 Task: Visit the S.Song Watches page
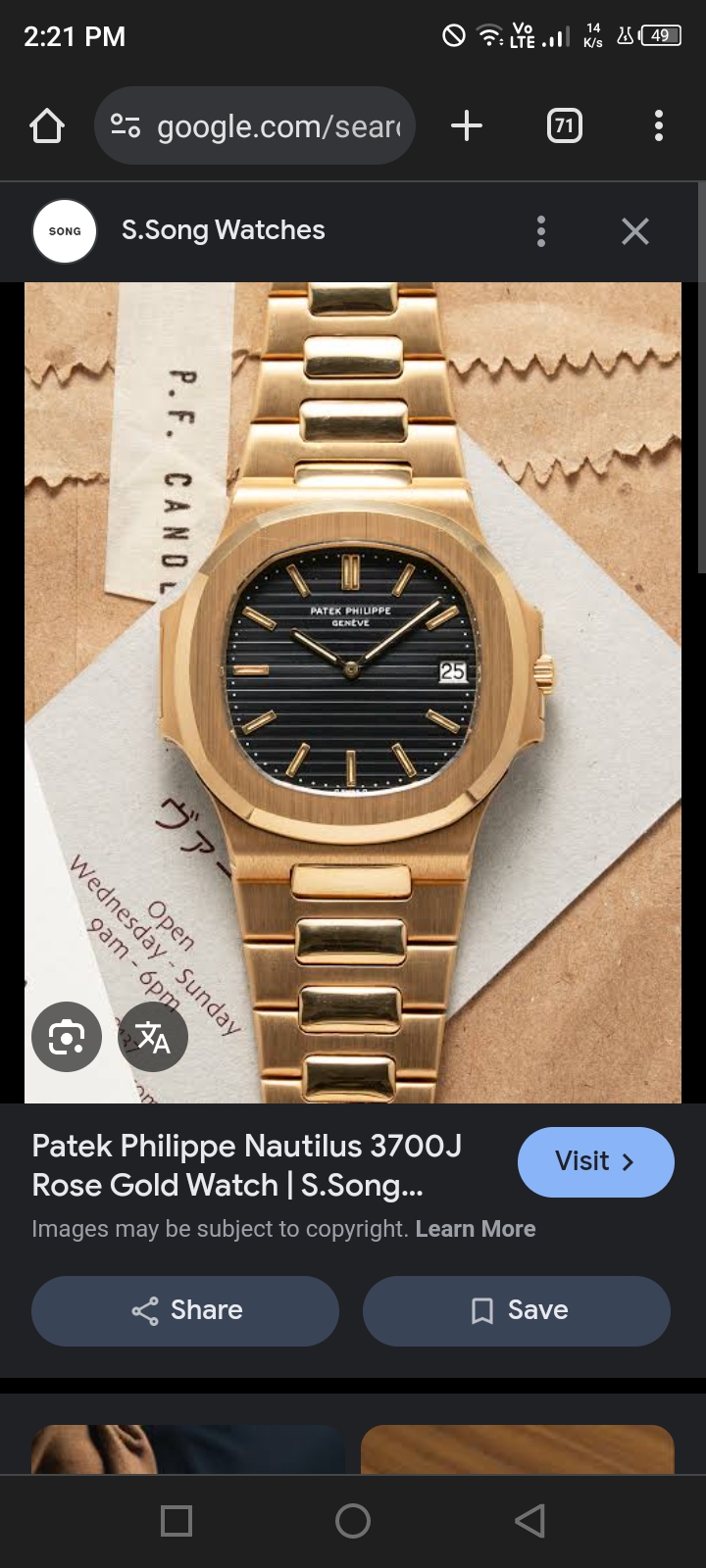(595, 1161)
